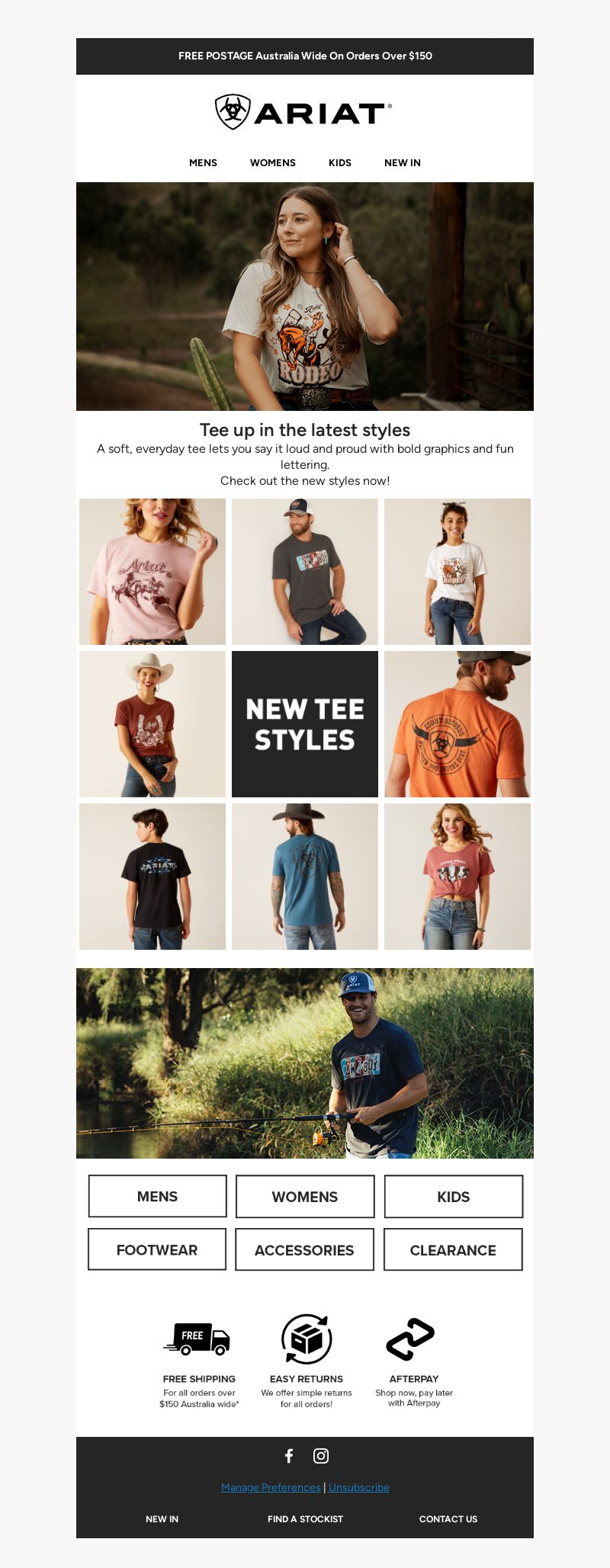Open the WOMENS link in top navigation
Viewport: 610px width, 1568px height.
272,162
